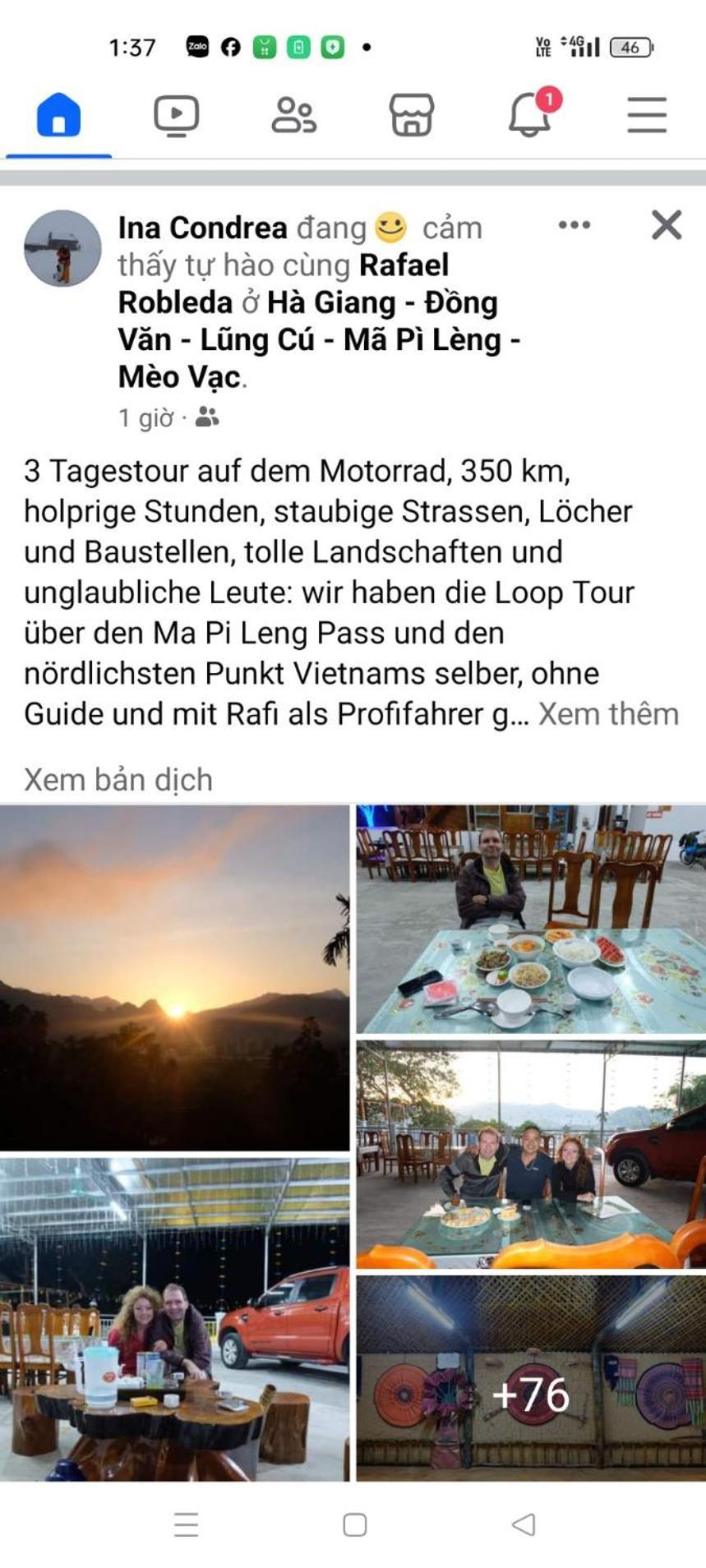Viewport: 706px width, 1568px height.
Task: Open Ina Condrea's profile name link
Action: click(x=202, y=228)
